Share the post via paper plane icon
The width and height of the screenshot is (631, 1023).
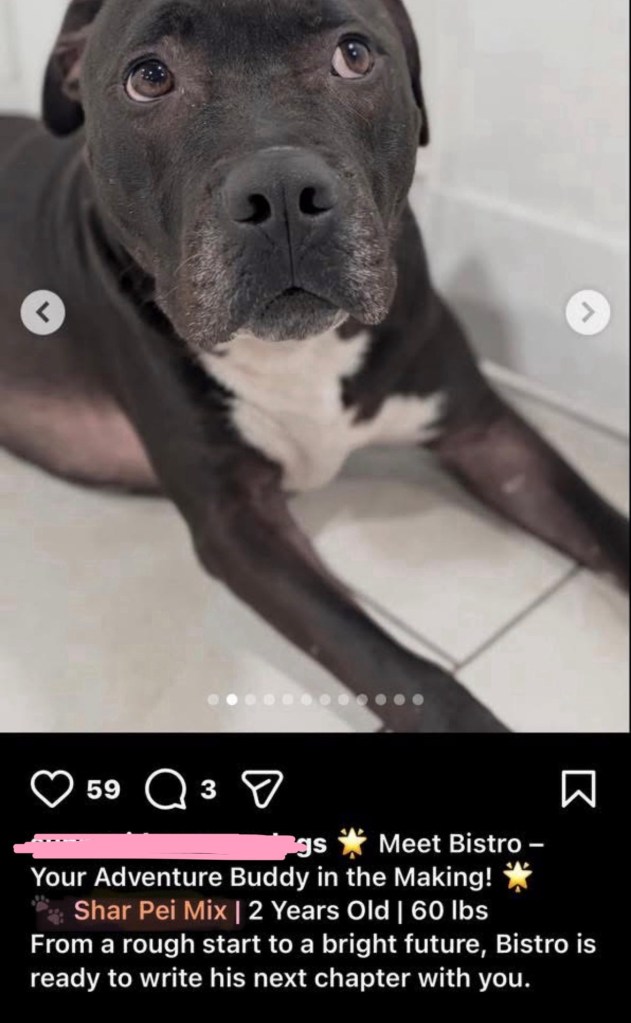tap(262, 790)
